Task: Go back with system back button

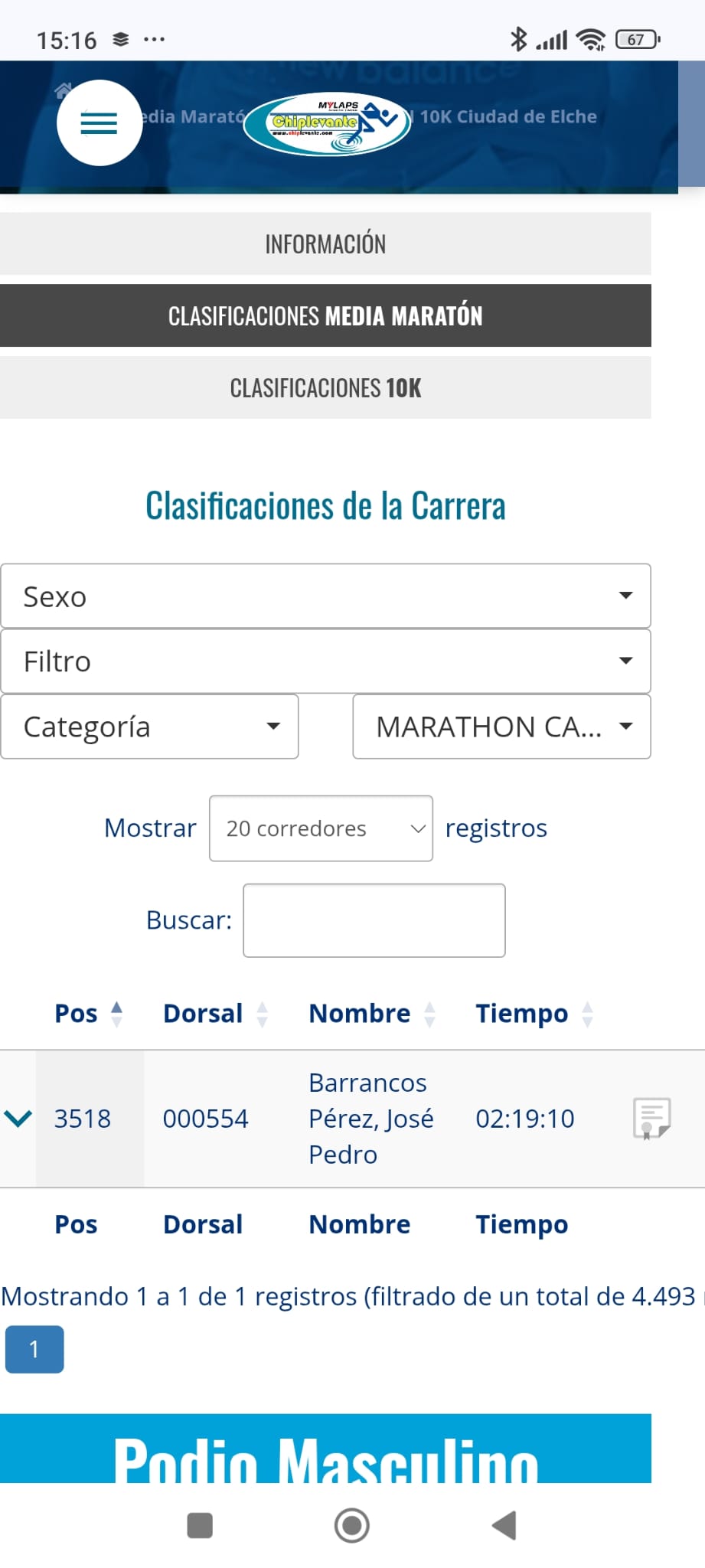Action: [504, 1525]
